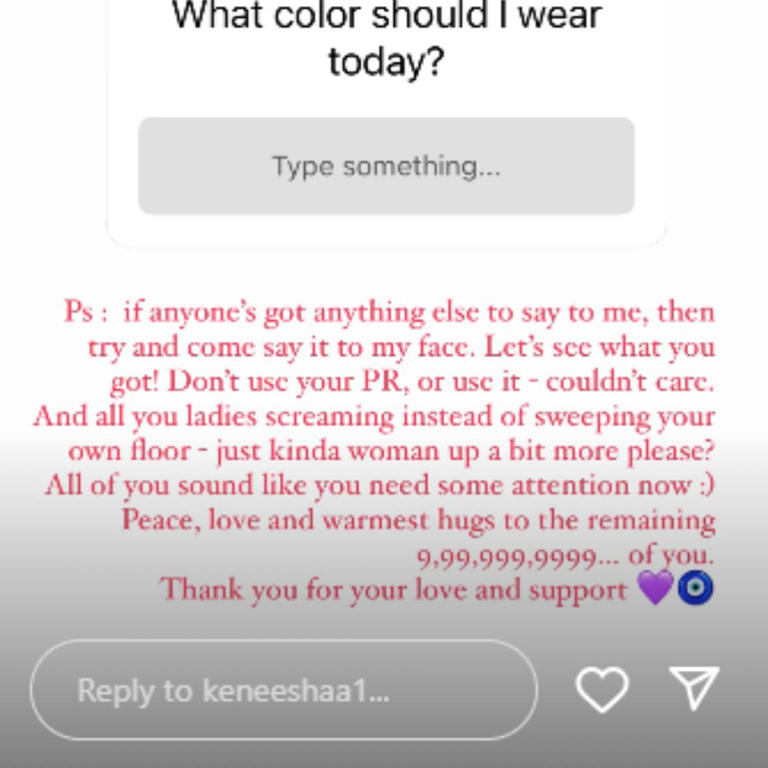The width and height of the screenshot is (768, 768).
Task: Share this story via the paper plane
Action: [x=694, y=689]
